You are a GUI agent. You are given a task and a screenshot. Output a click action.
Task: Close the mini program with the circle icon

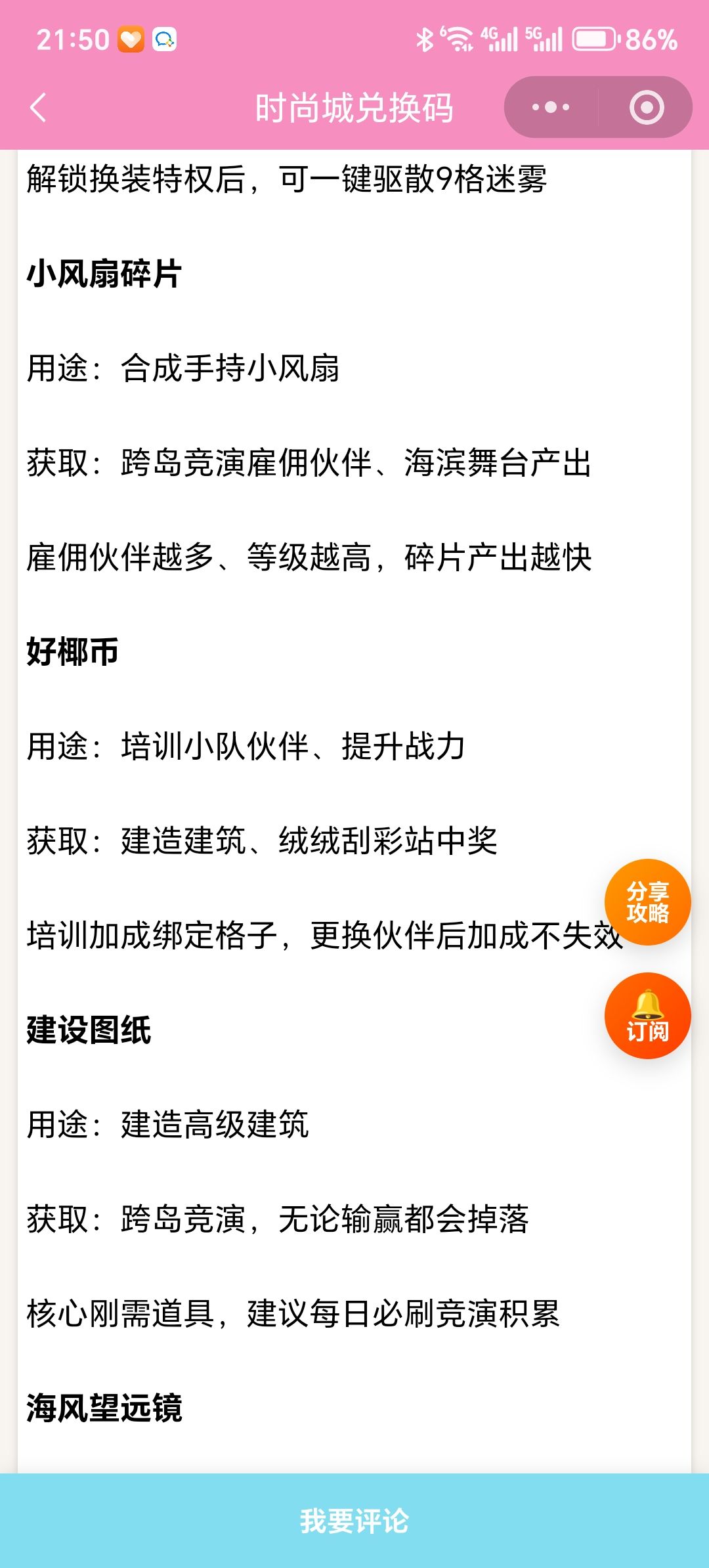646,107
